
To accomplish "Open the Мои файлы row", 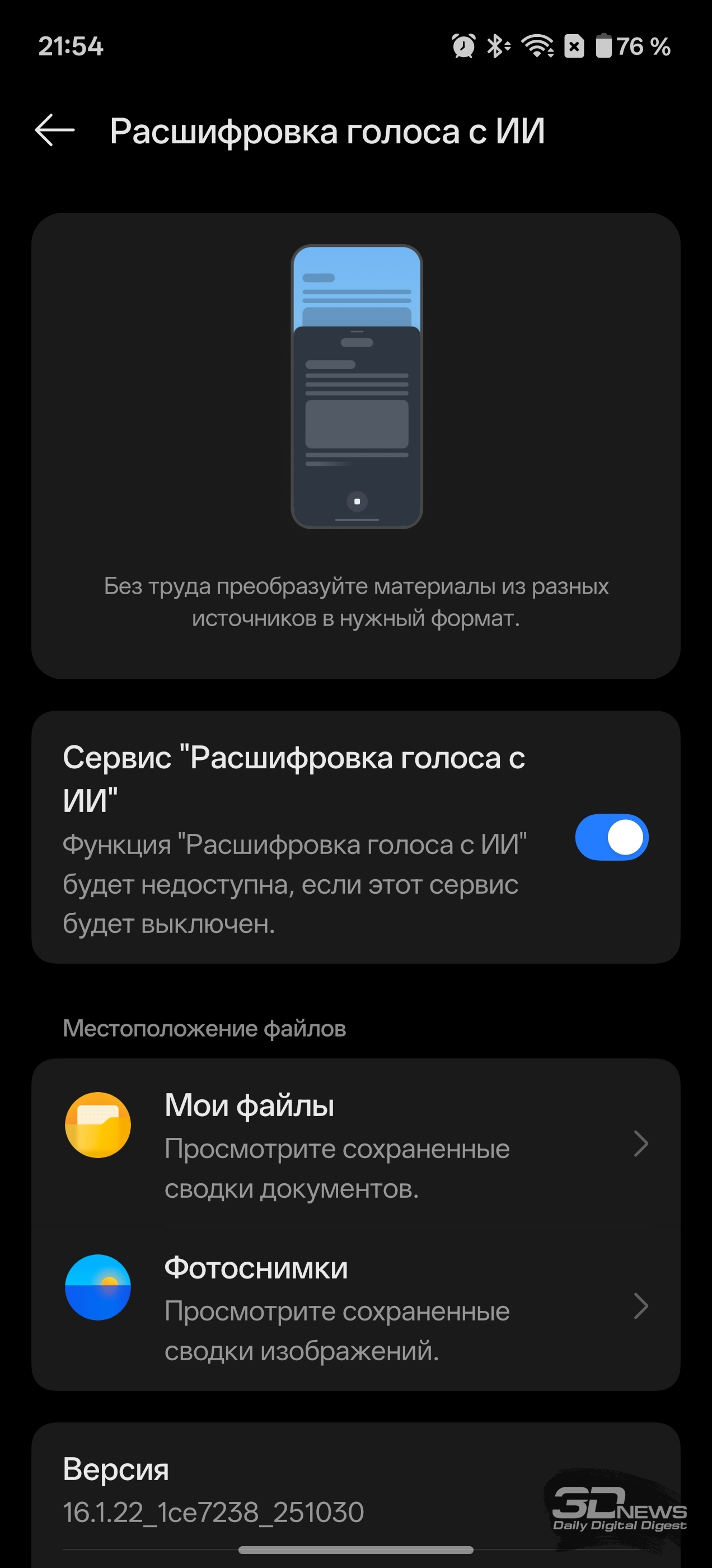I will pyautogui.click(x=355, y=1144).
